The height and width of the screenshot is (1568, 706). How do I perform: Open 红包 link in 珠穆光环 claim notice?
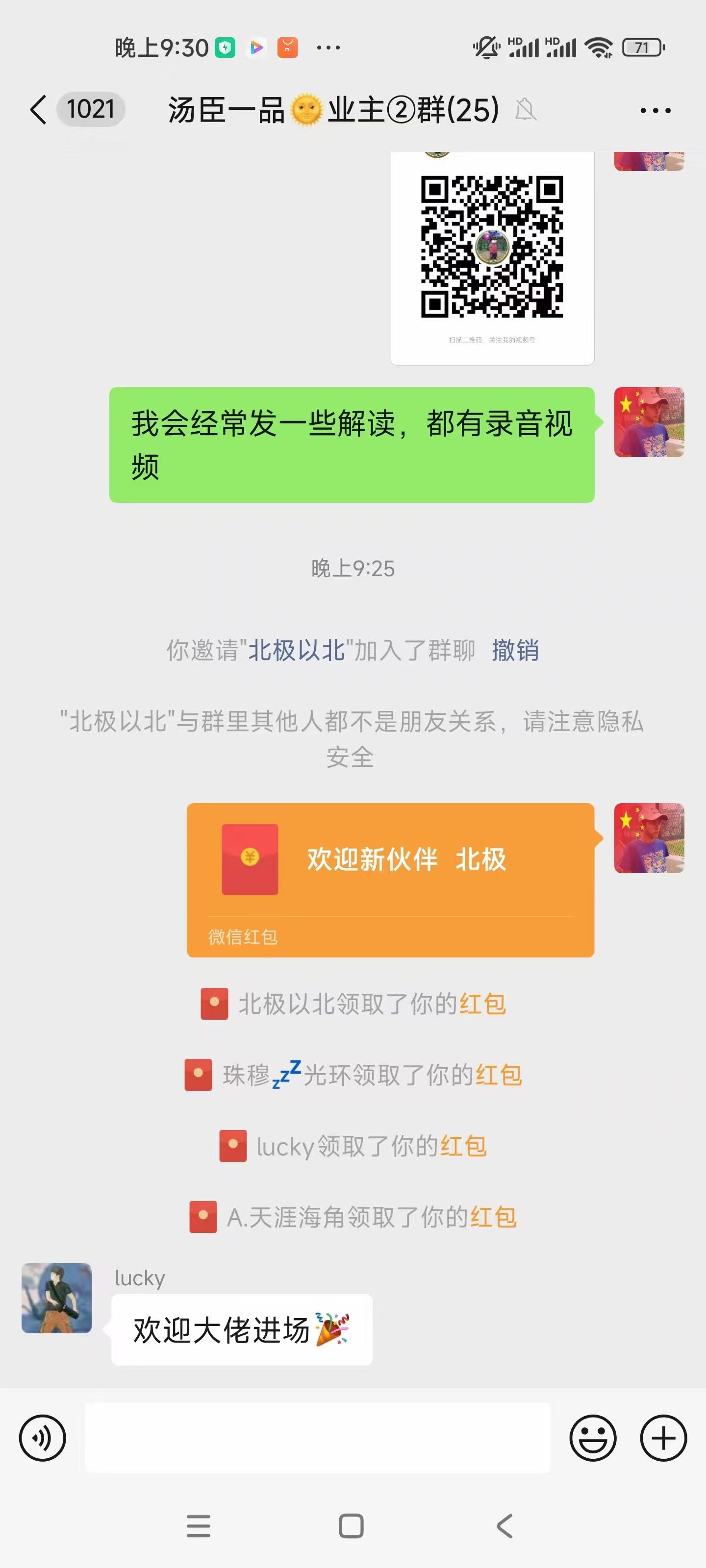tap(498, 1075)
